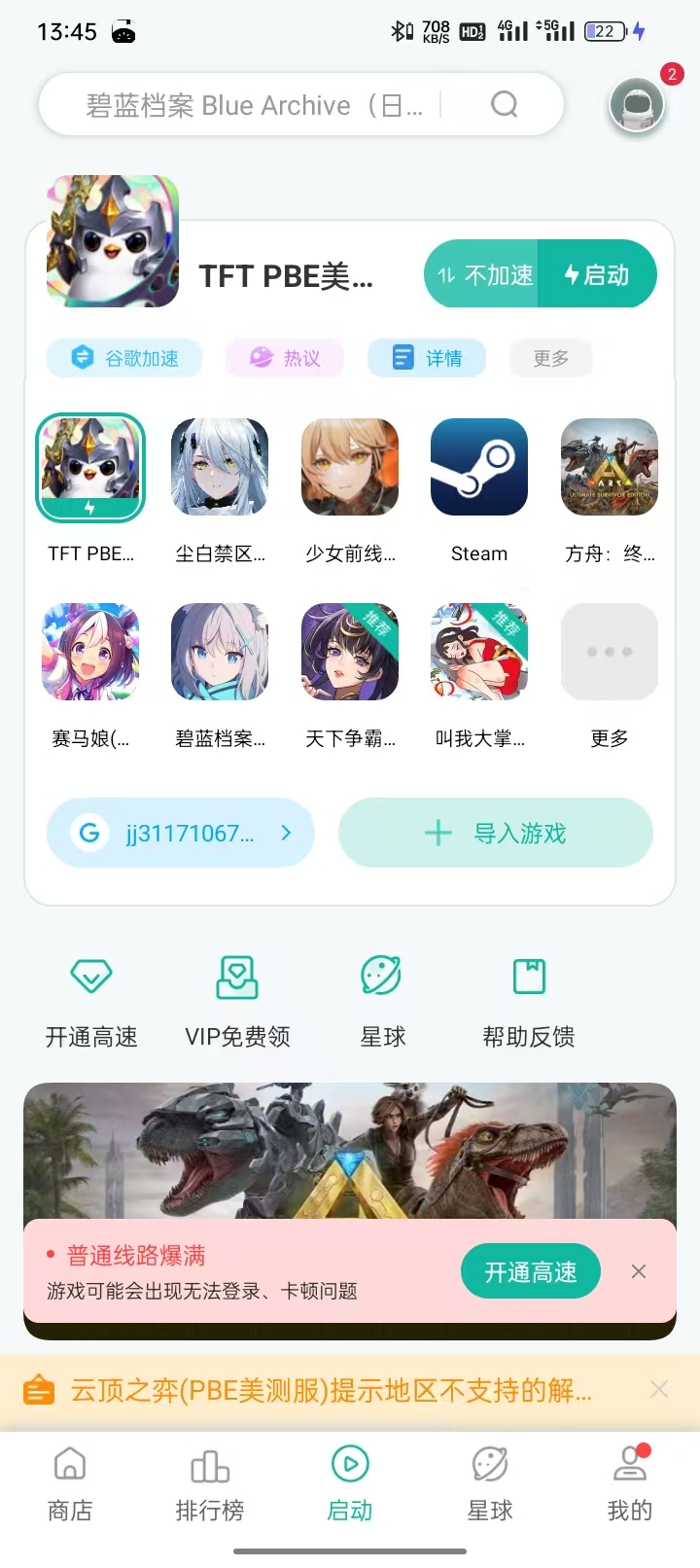Select the 尘白禁区 game icon
Screen dimensions: 700x1568
[220, 468]
